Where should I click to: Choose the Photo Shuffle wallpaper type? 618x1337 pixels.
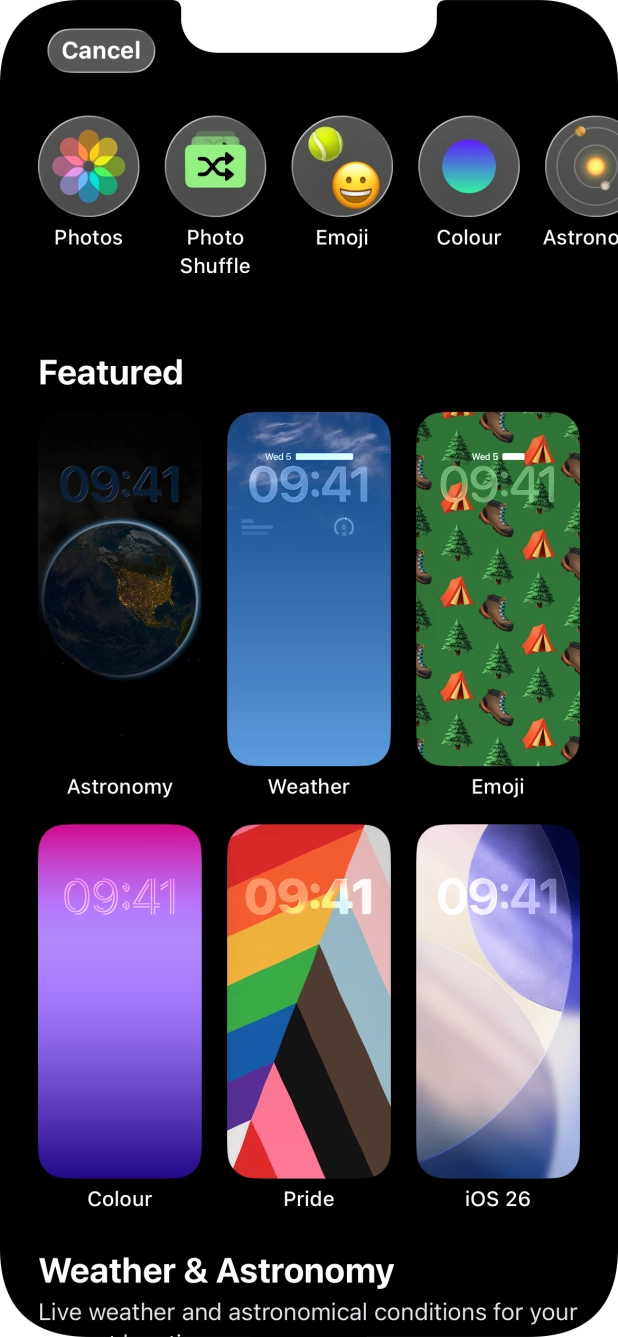pos(215,166)
